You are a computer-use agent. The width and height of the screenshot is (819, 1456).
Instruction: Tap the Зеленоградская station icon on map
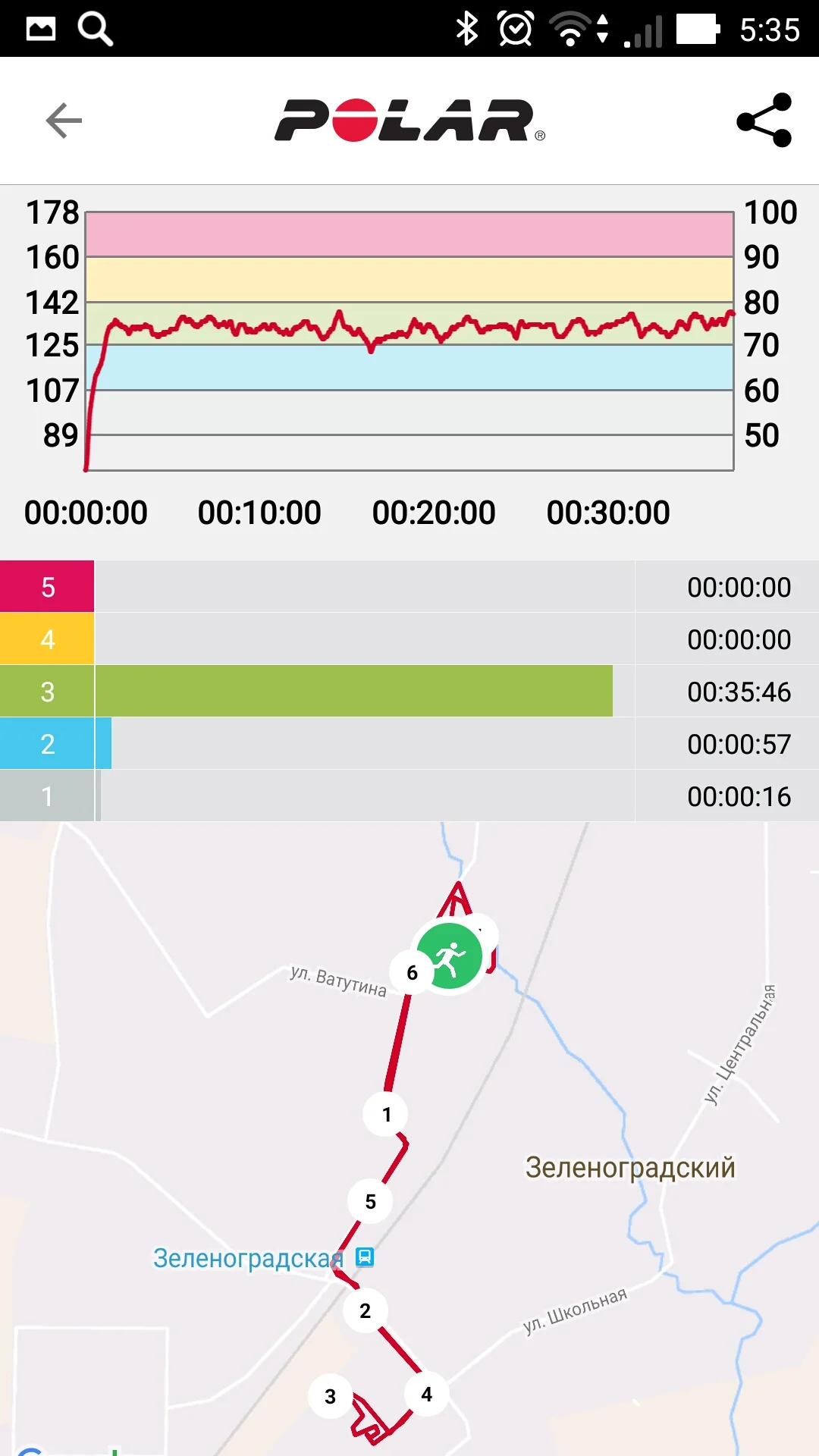tap(365, 1257)
